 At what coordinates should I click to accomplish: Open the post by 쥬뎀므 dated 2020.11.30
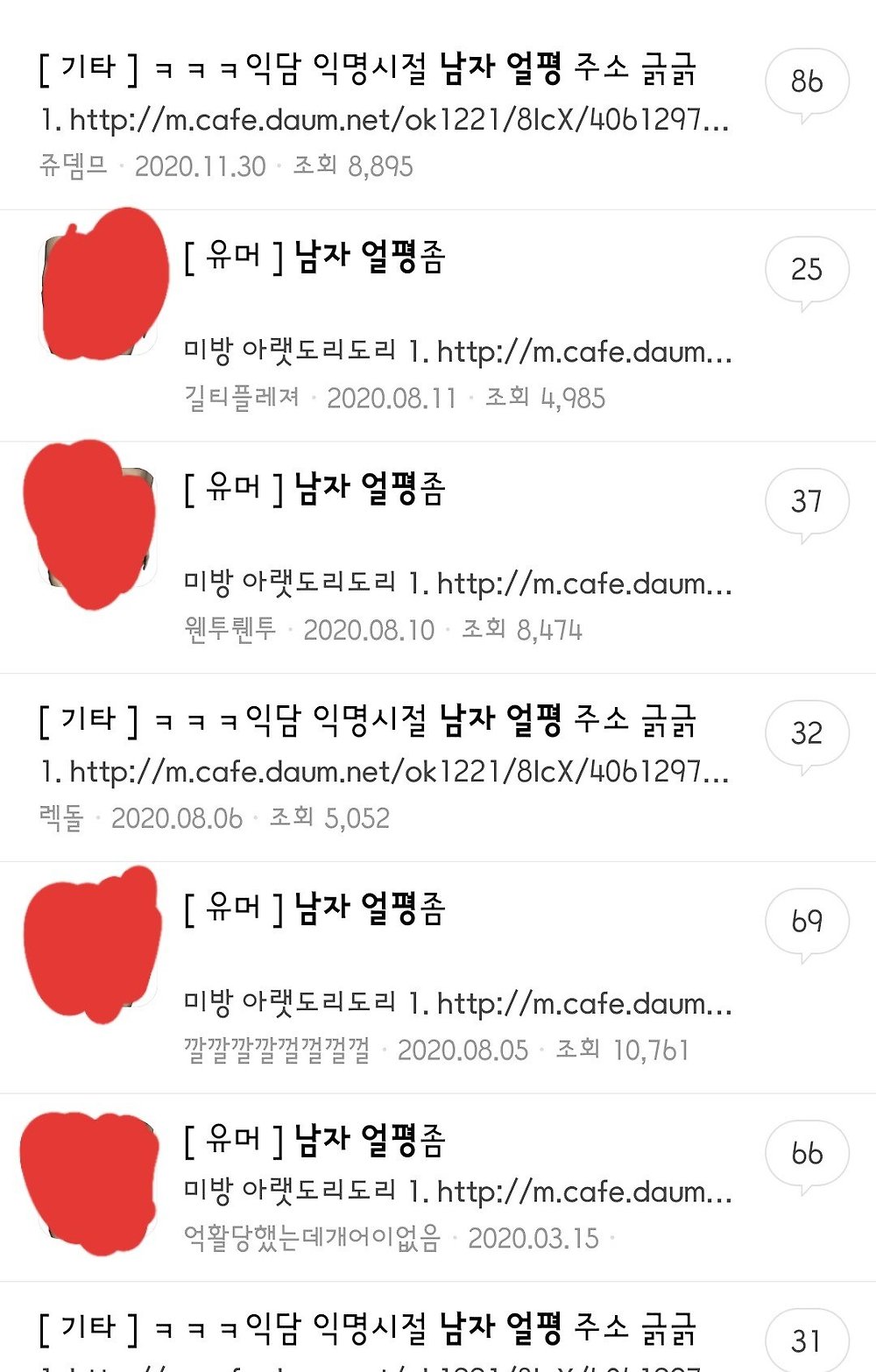click(368, 68)
